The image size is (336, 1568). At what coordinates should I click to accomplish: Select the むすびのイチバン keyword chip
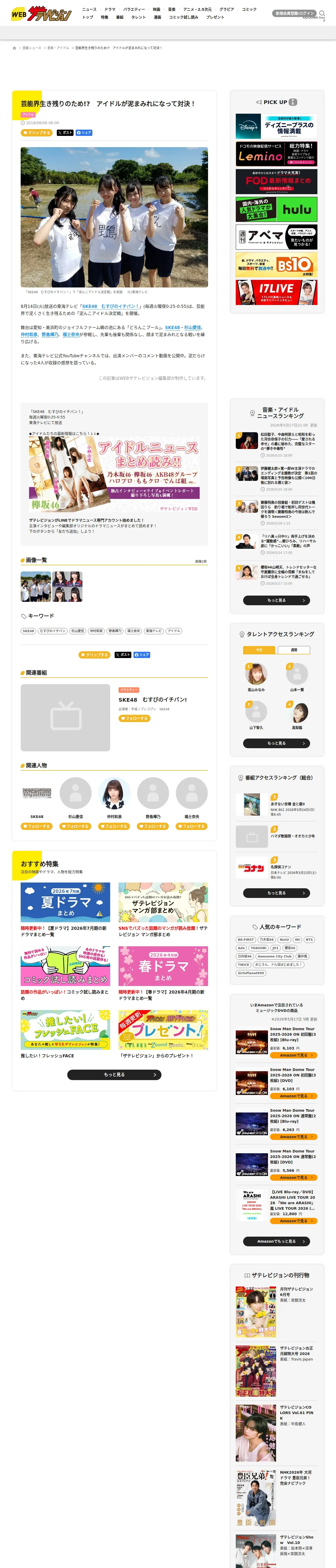(x=53, y=631)
